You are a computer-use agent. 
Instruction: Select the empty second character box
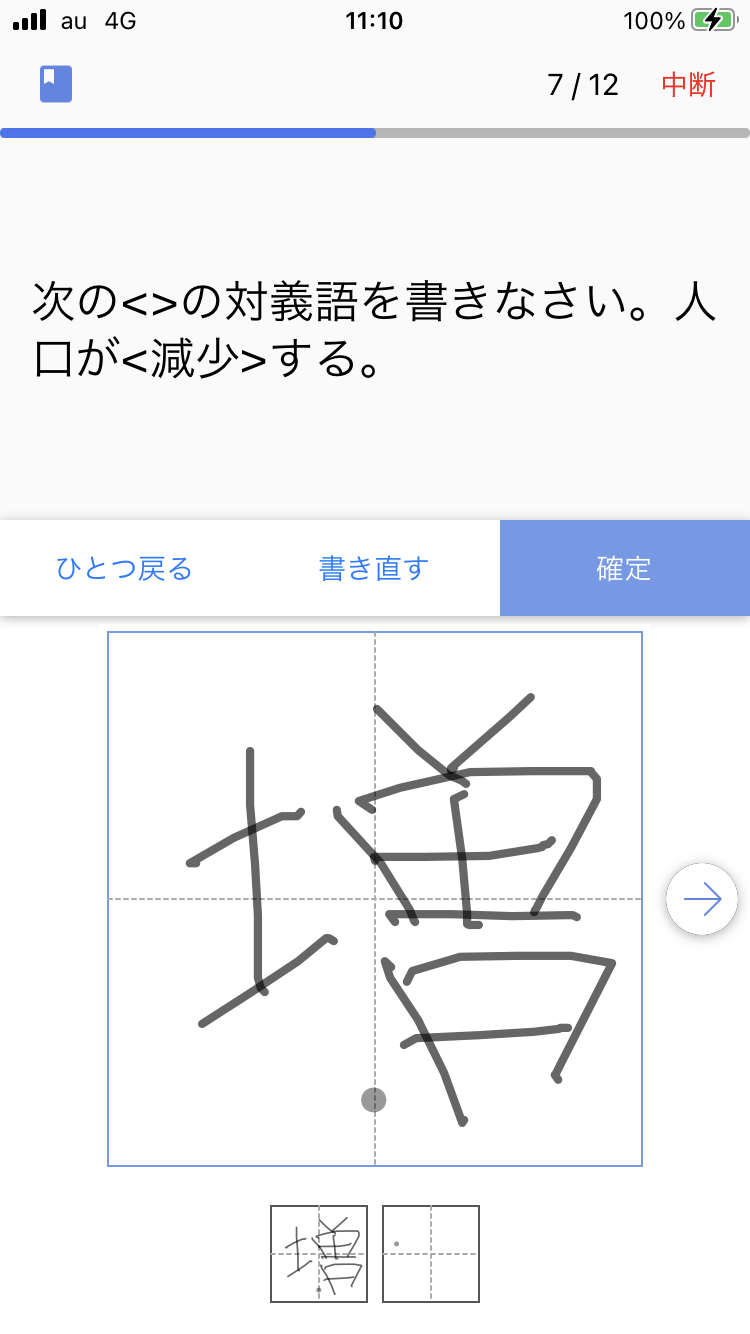[x=431, y=1254]
